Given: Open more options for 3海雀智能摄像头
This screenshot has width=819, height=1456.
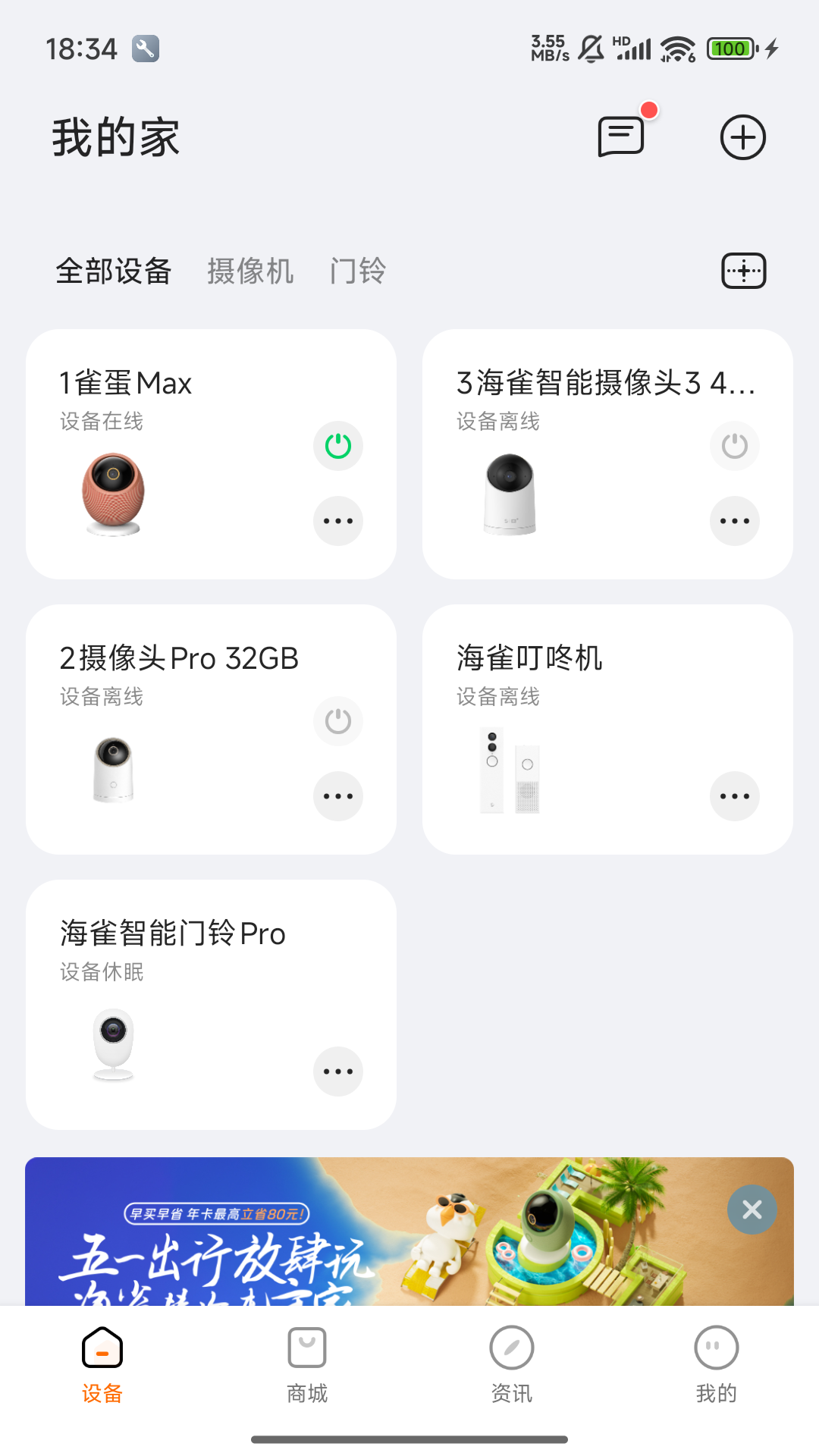Looking at the screenshot, I should click(x=734, y=521).
